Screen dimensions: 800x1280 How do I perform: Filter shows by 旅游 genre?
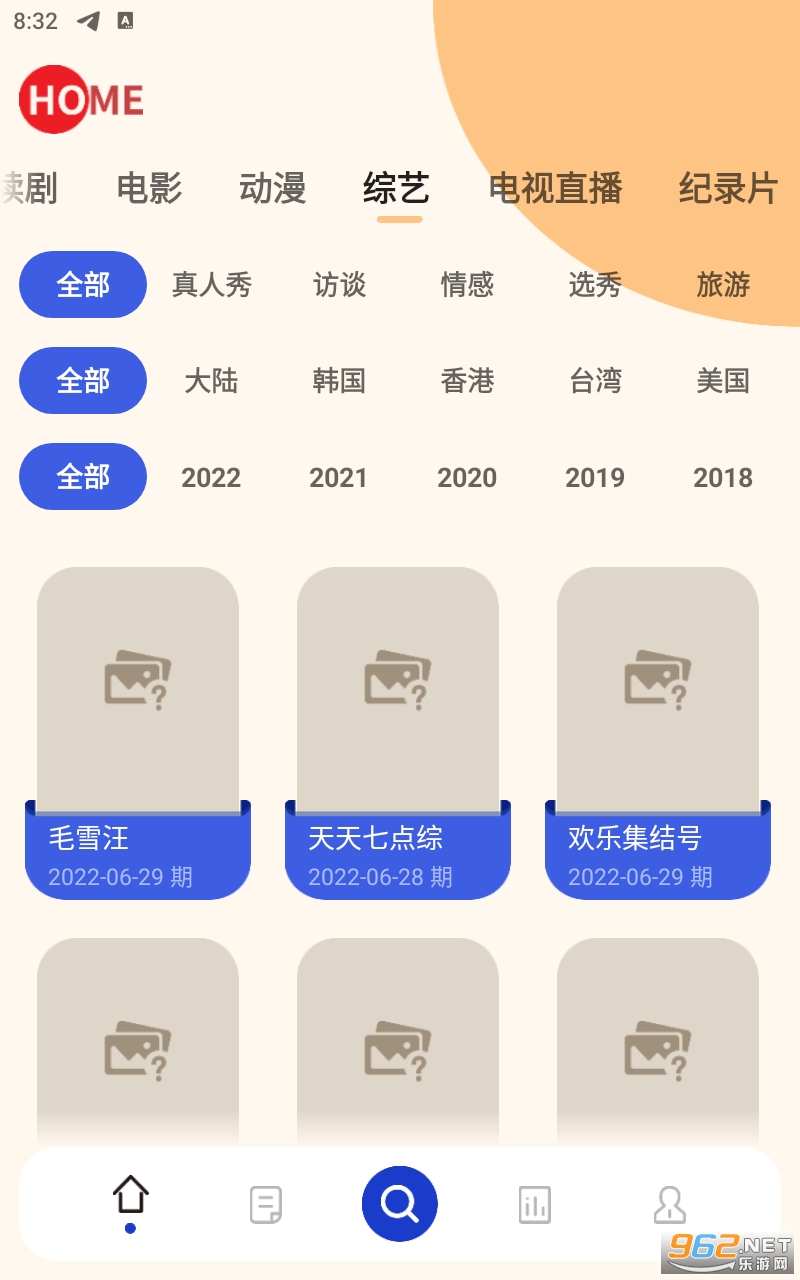[x=723, y=285]
